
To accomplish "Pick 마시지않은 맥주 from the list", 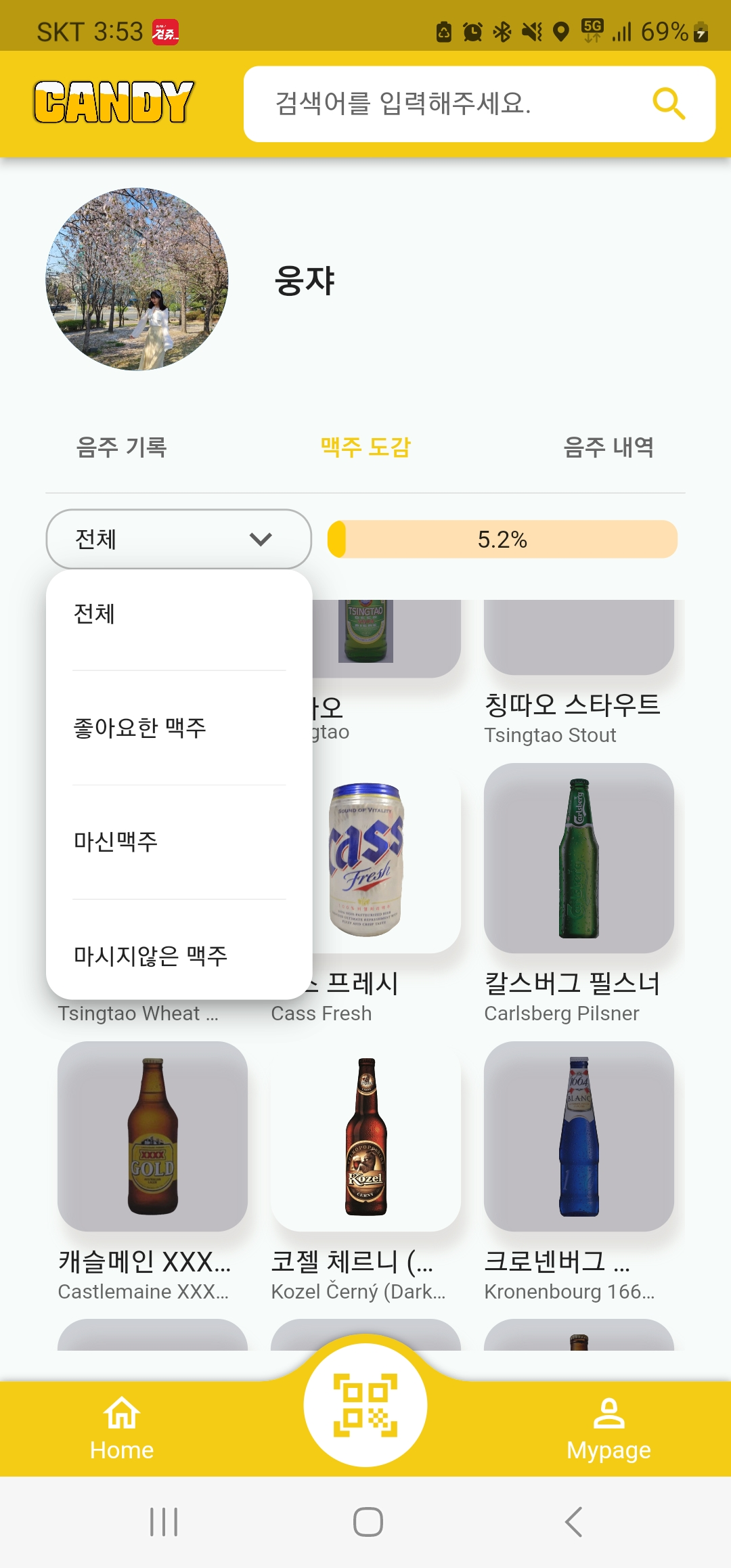I will point(179,955).
